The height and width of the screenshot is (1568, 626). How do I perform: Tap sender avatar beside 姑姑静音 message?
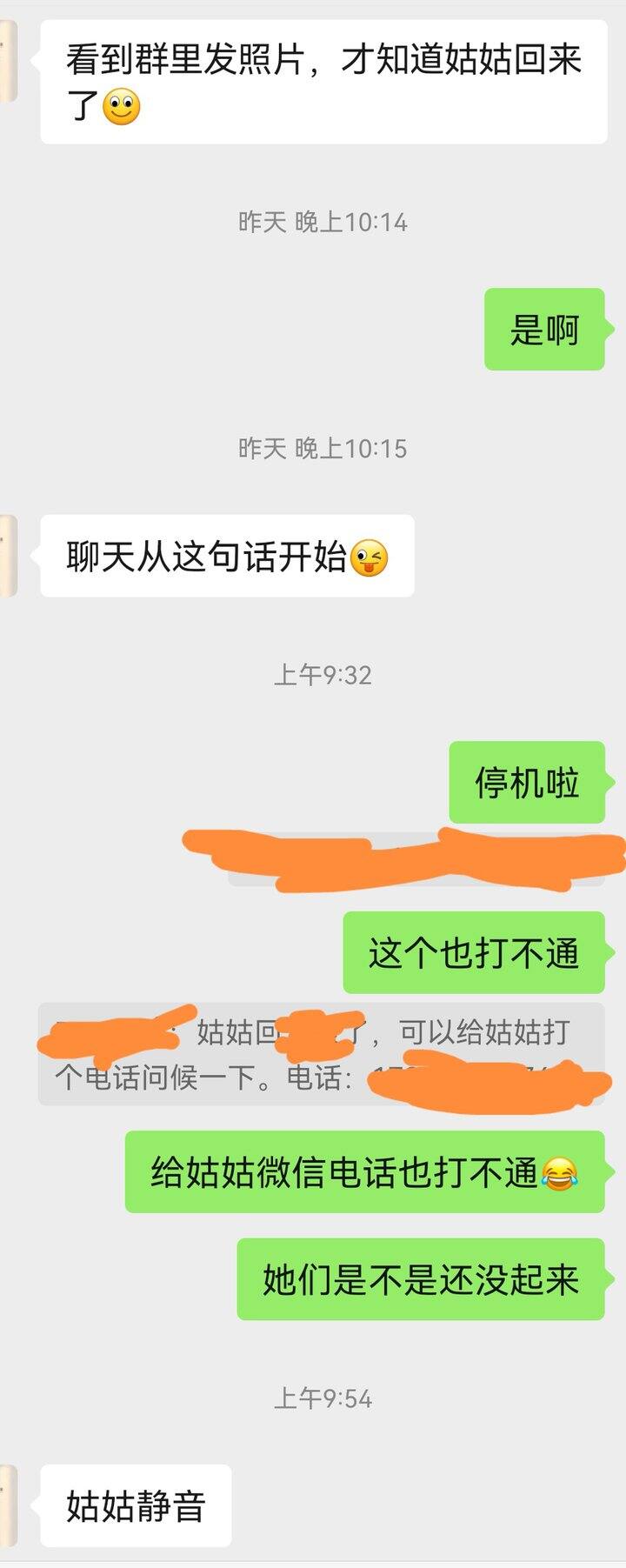(x=8, y=1505)
